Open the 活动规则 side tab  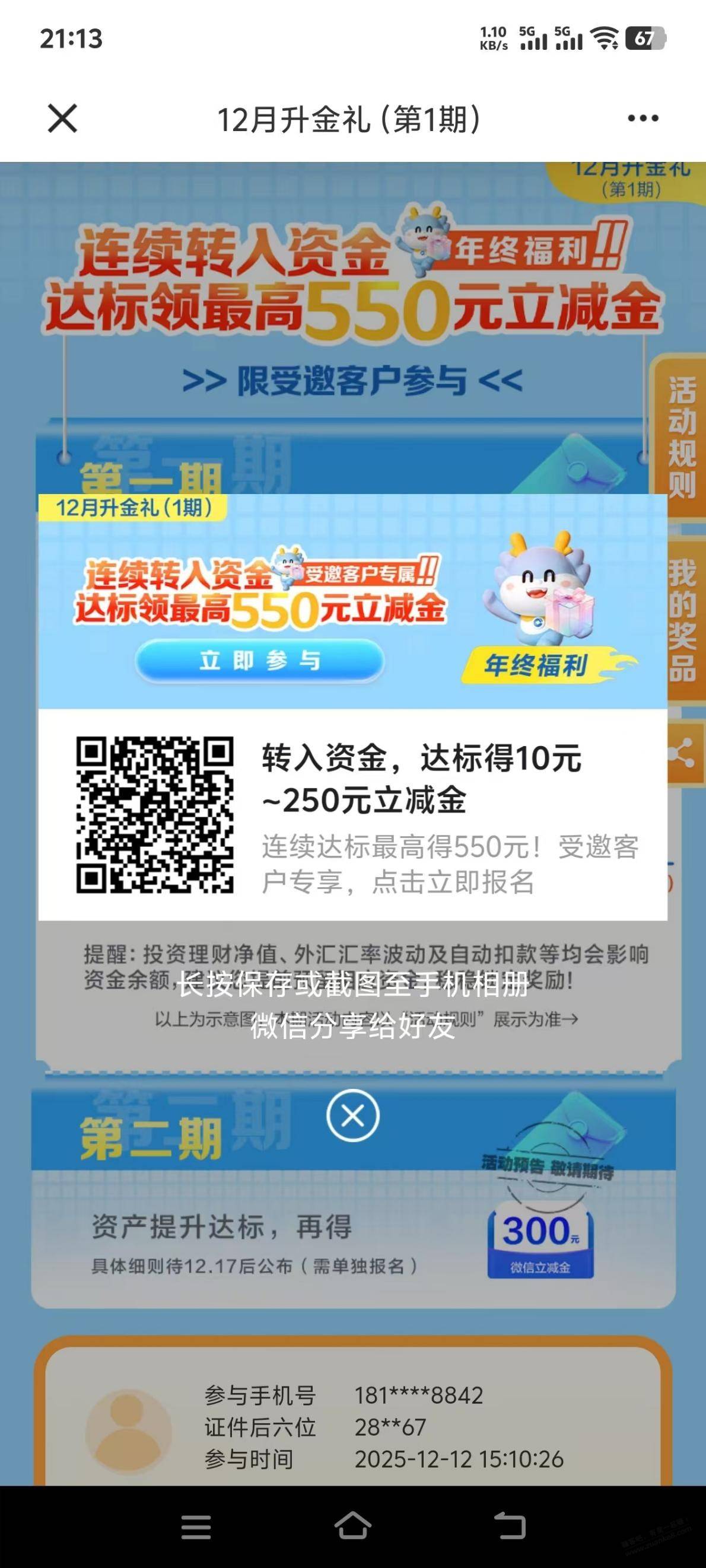pos(682,437)
